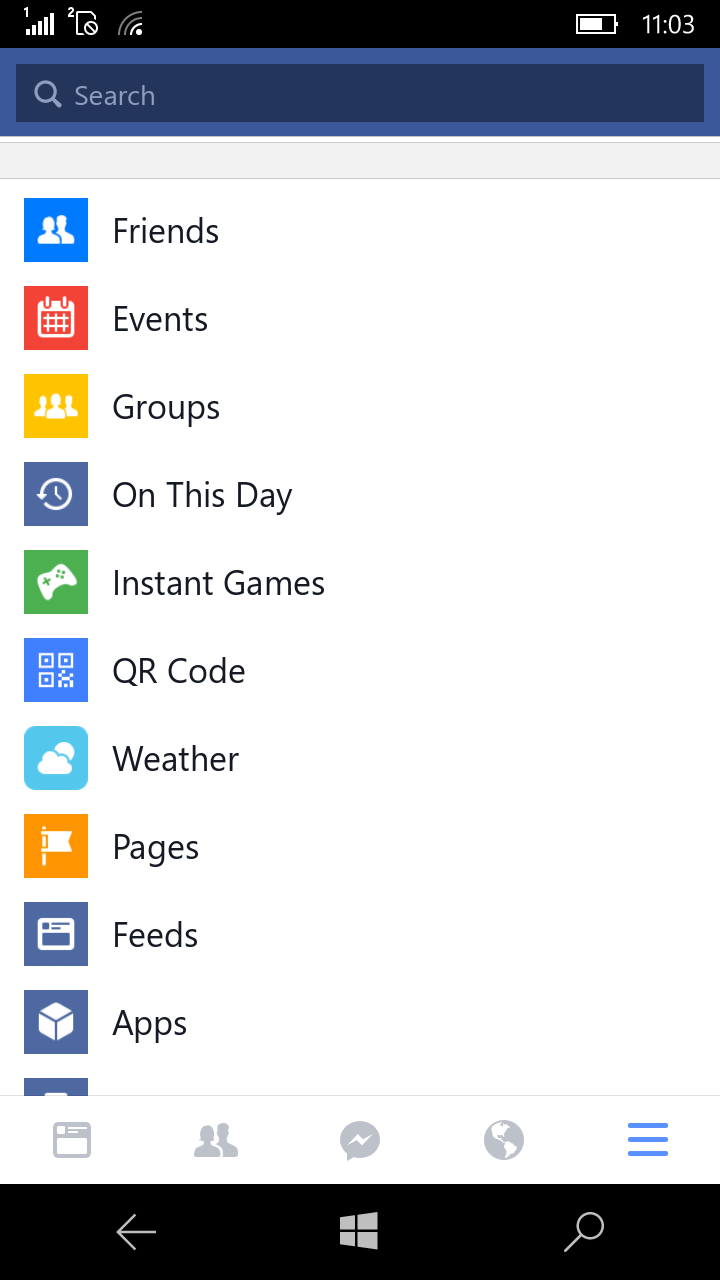This screenshot has height=1280, width=720.
Task: Open the QR Code option
Action: point(360,670)
